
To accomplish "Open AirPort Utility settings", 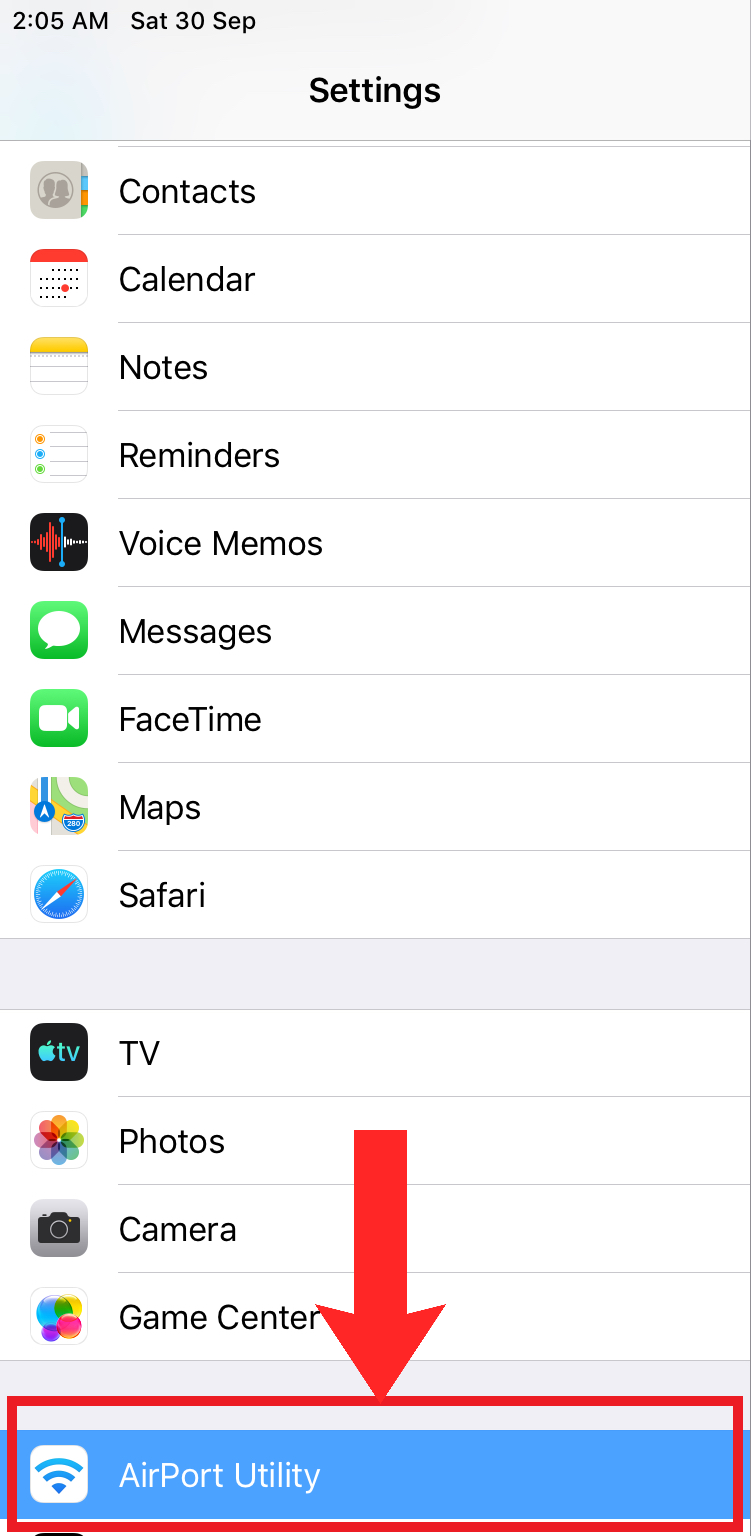I will pyautogui.click(x=220, y=1475).
